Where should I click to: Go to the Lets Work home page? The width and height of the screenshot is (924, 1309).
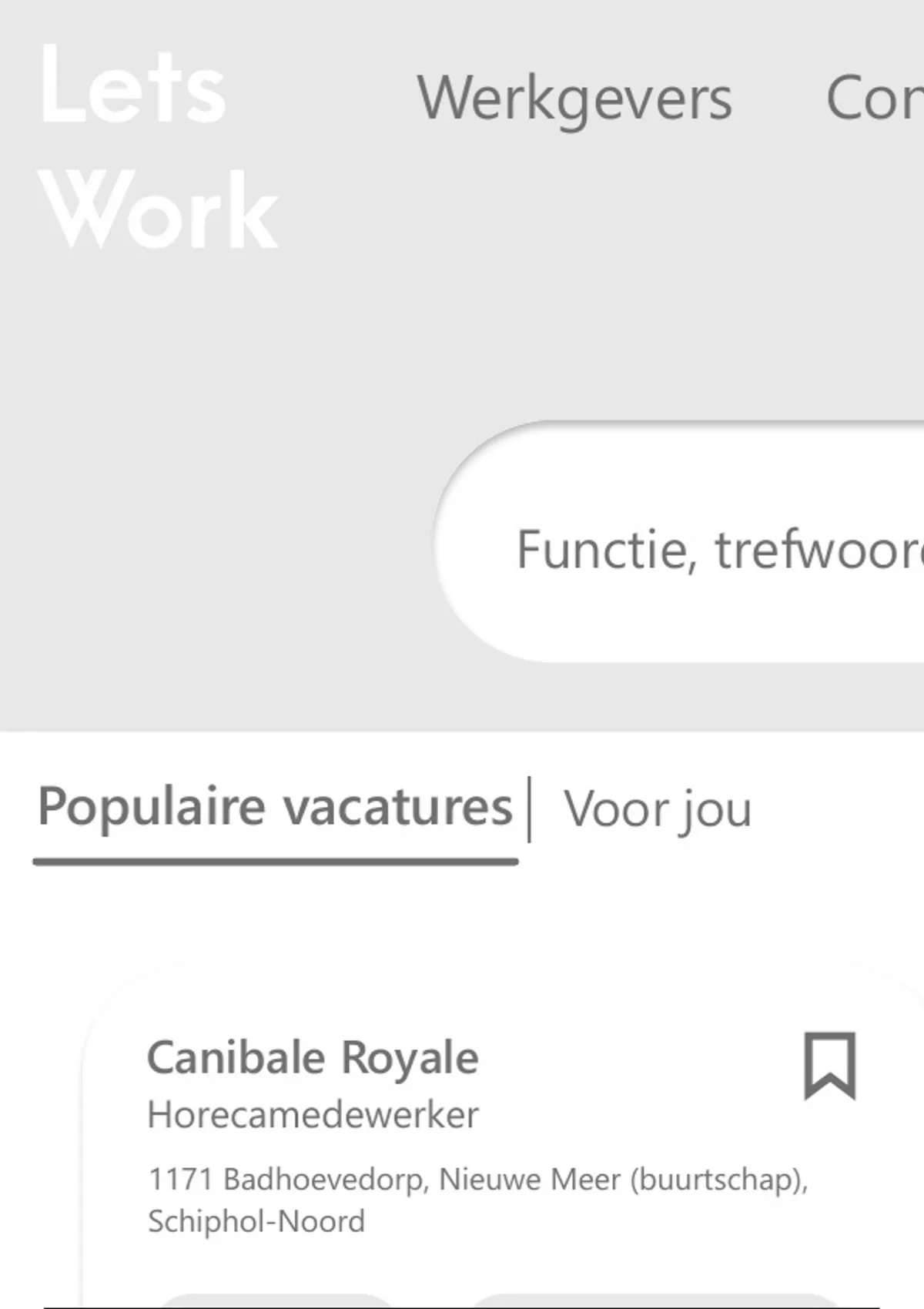[x=159, y=146]
